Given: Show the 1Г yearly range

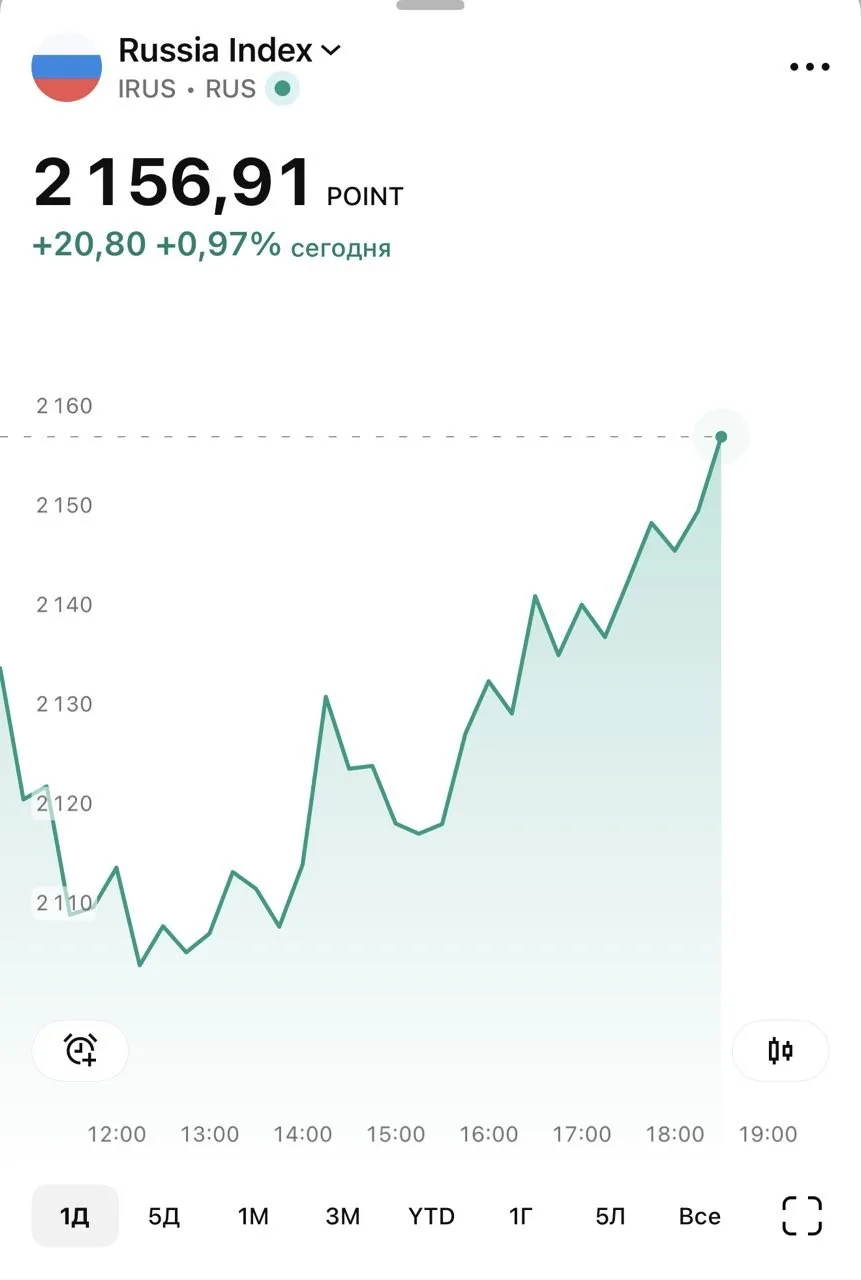Looking at the screenshot, I should [521, 1216].
